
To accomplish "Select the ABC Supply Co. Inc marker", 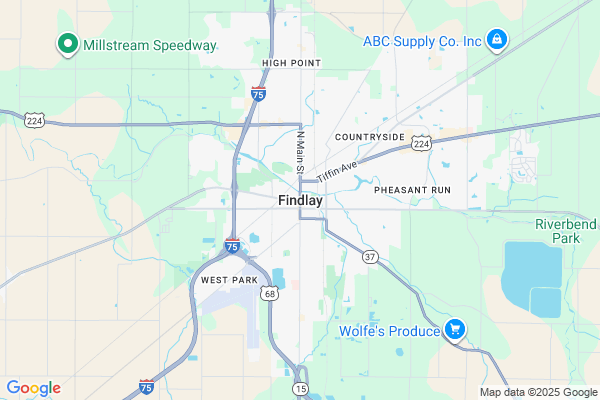I will coord(497,40).
